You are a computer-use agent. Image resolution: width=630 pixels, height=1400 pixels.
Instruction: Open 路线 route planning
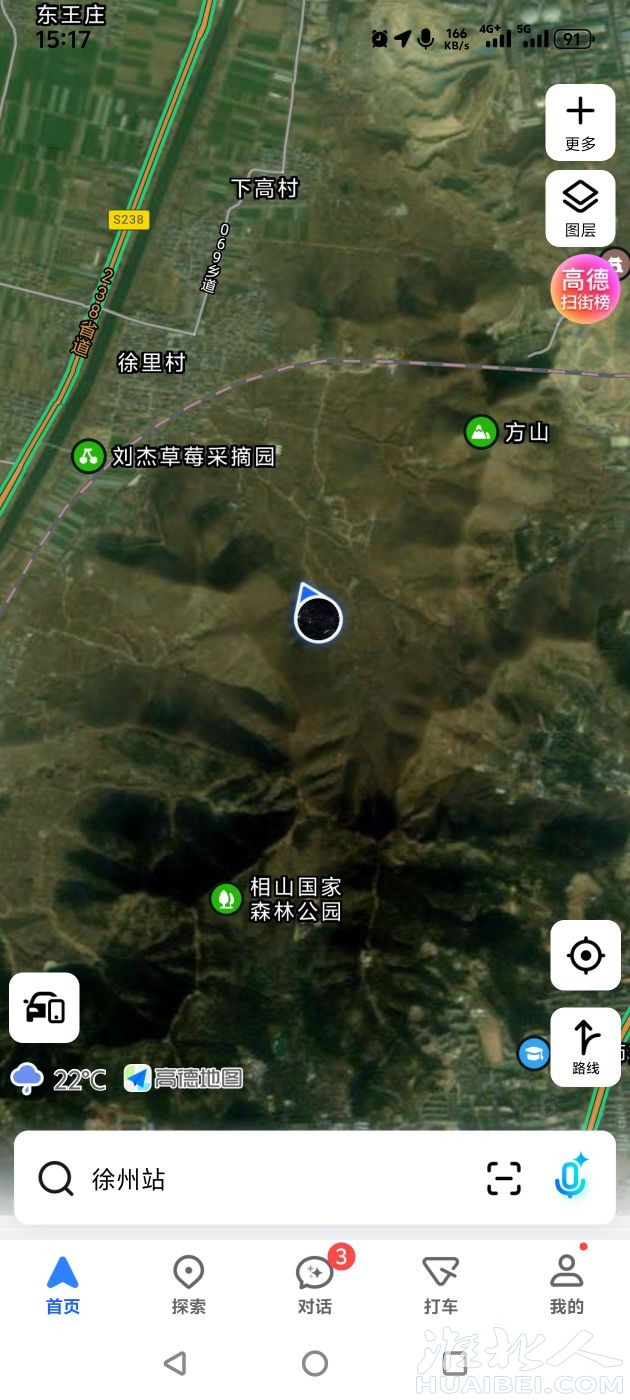tap(585, 1046)
